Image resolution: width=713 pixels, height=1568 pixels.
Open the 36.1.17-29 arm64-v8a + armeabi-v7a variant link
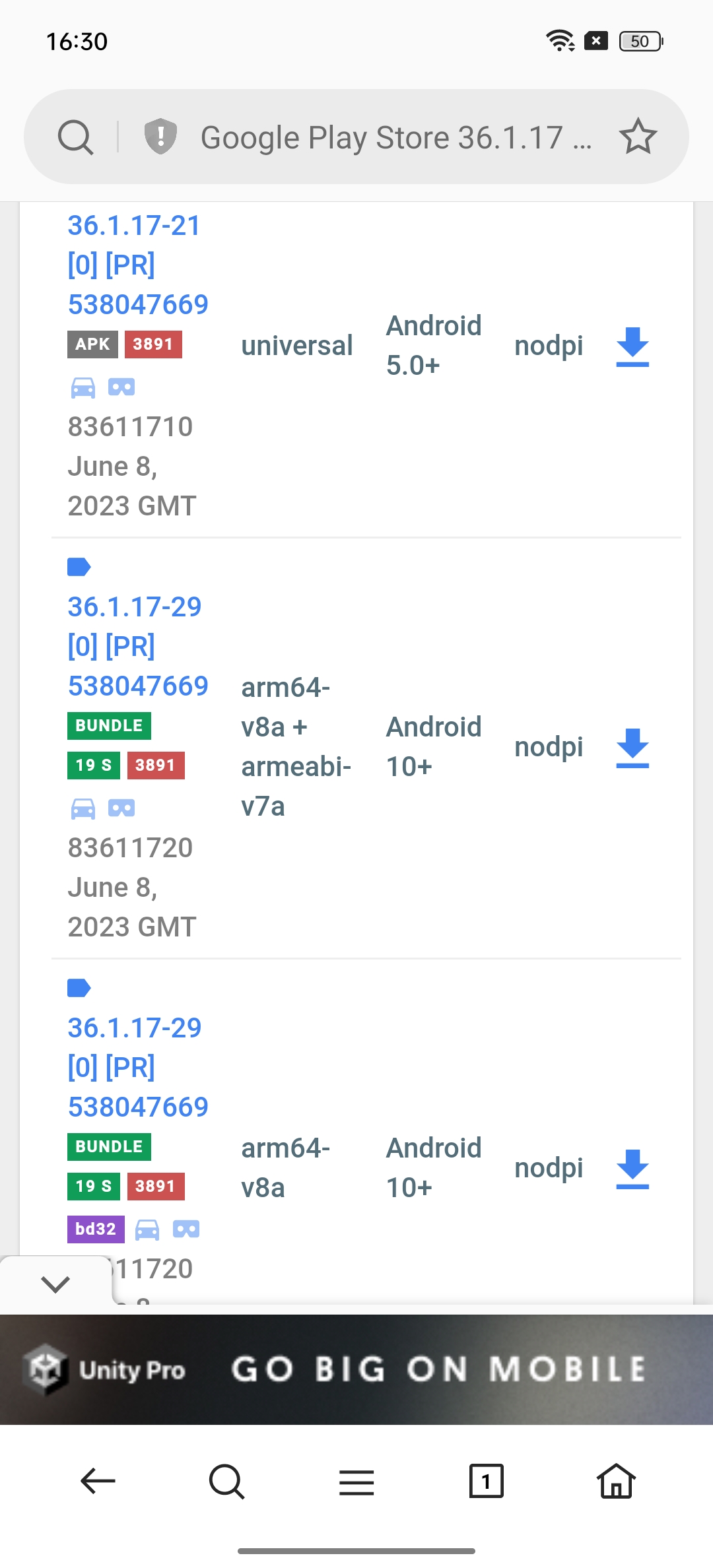coord(138,646)
